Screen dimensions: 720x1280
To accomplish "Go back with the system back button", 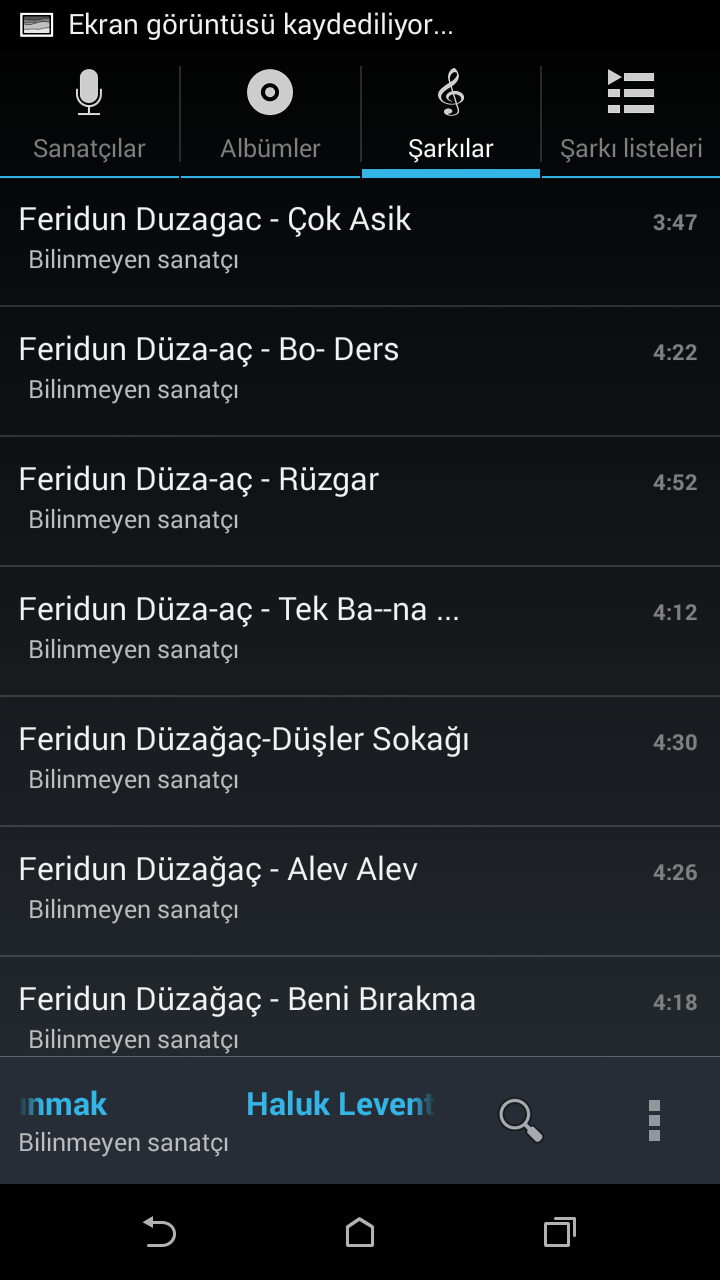I will point(159,1232).
